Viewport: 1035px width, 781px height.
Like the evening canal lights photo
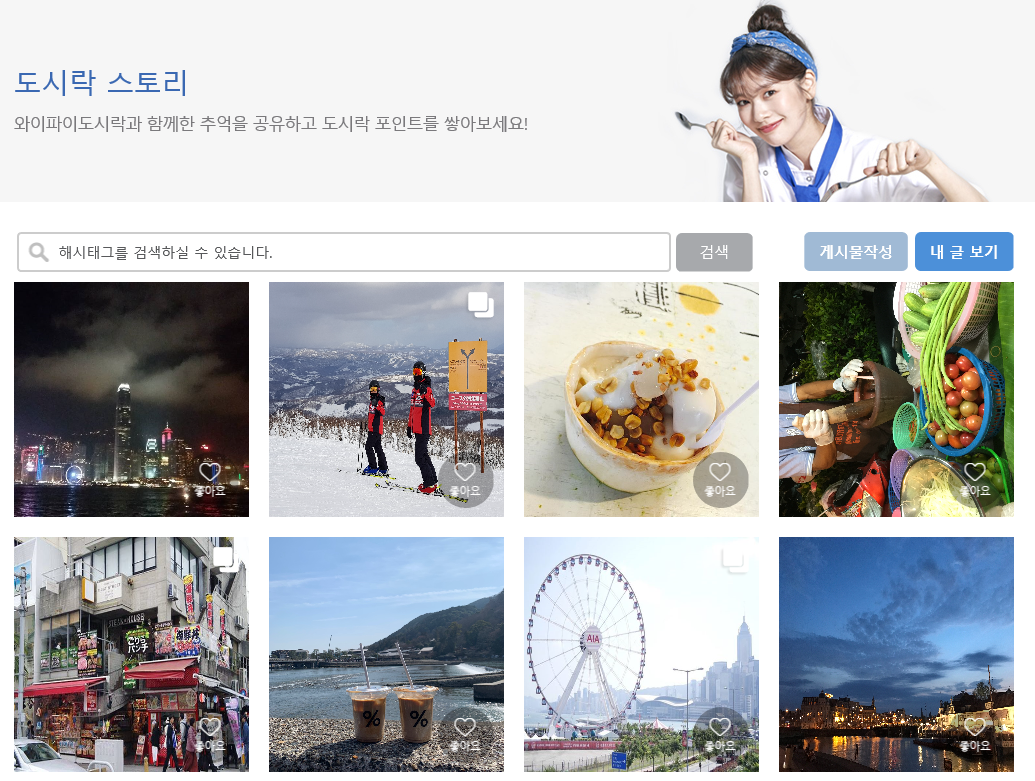click(x=975, y=734)
